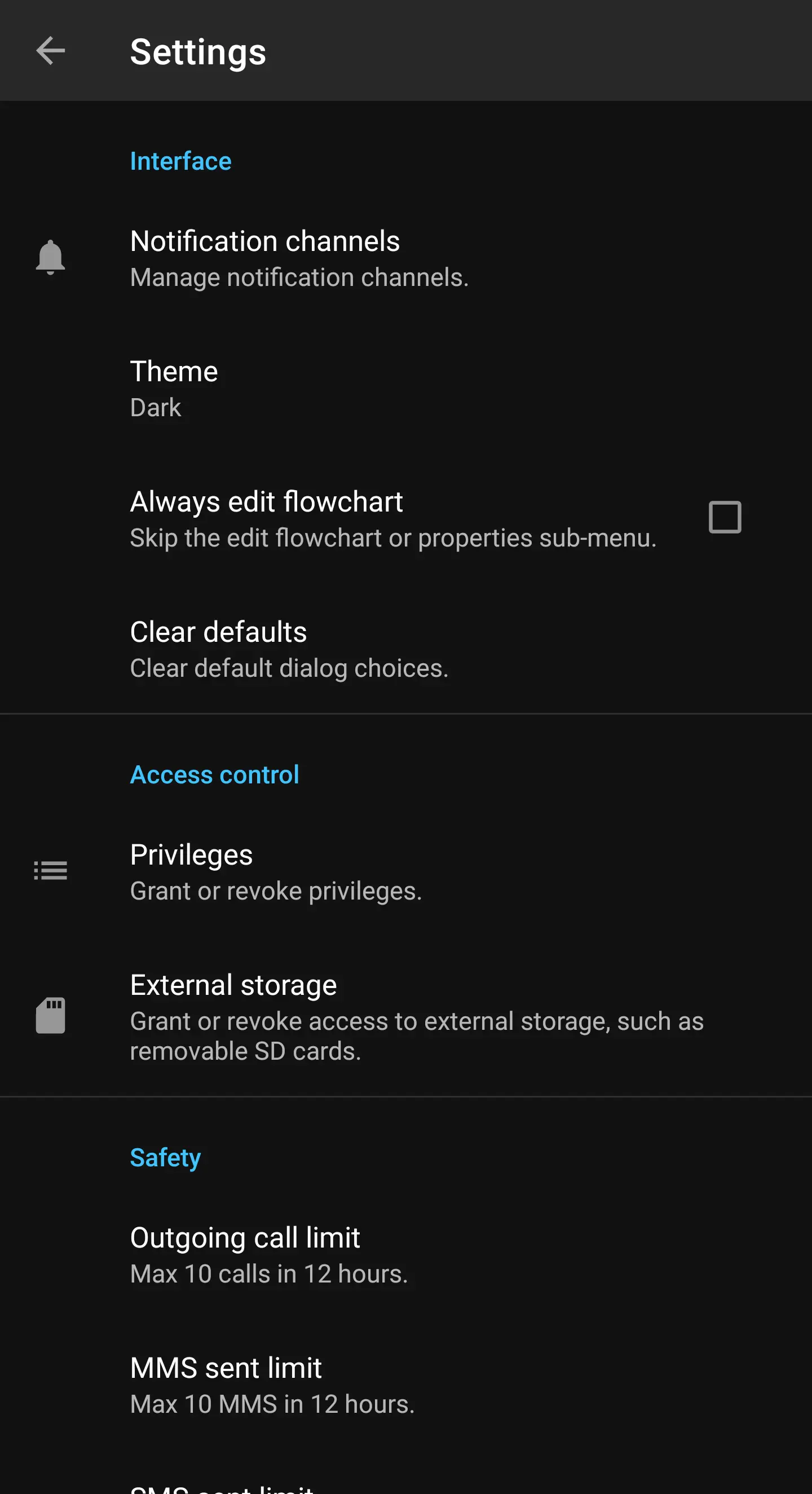Enable the Always edit flowchart checkbox
The image size is (812, 1494).
(725, 517)
